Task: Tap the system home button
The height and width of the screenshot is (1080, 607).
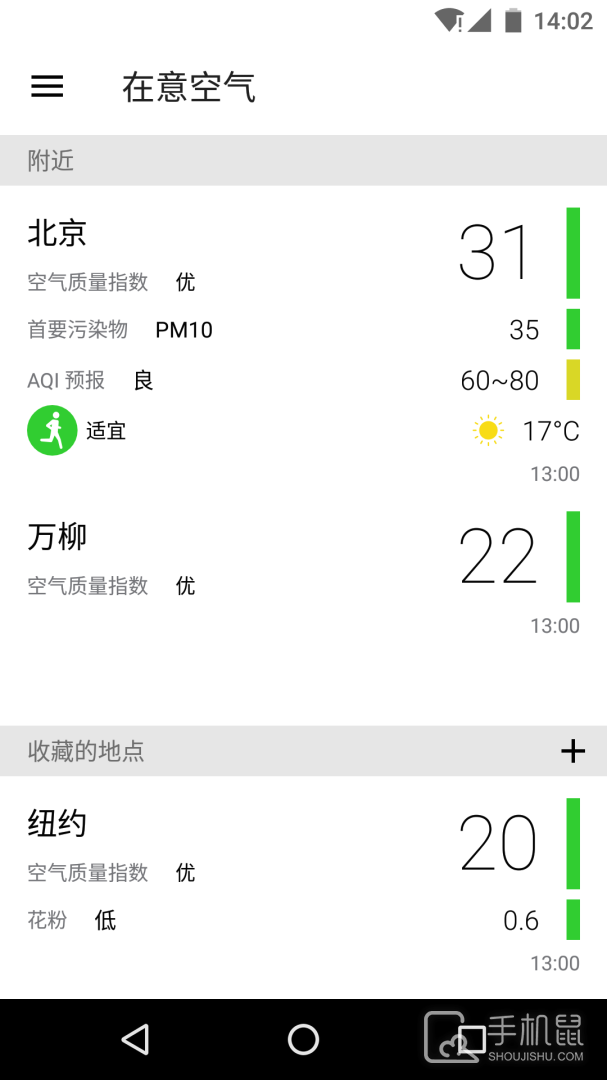Action: tap(303, 1039)
